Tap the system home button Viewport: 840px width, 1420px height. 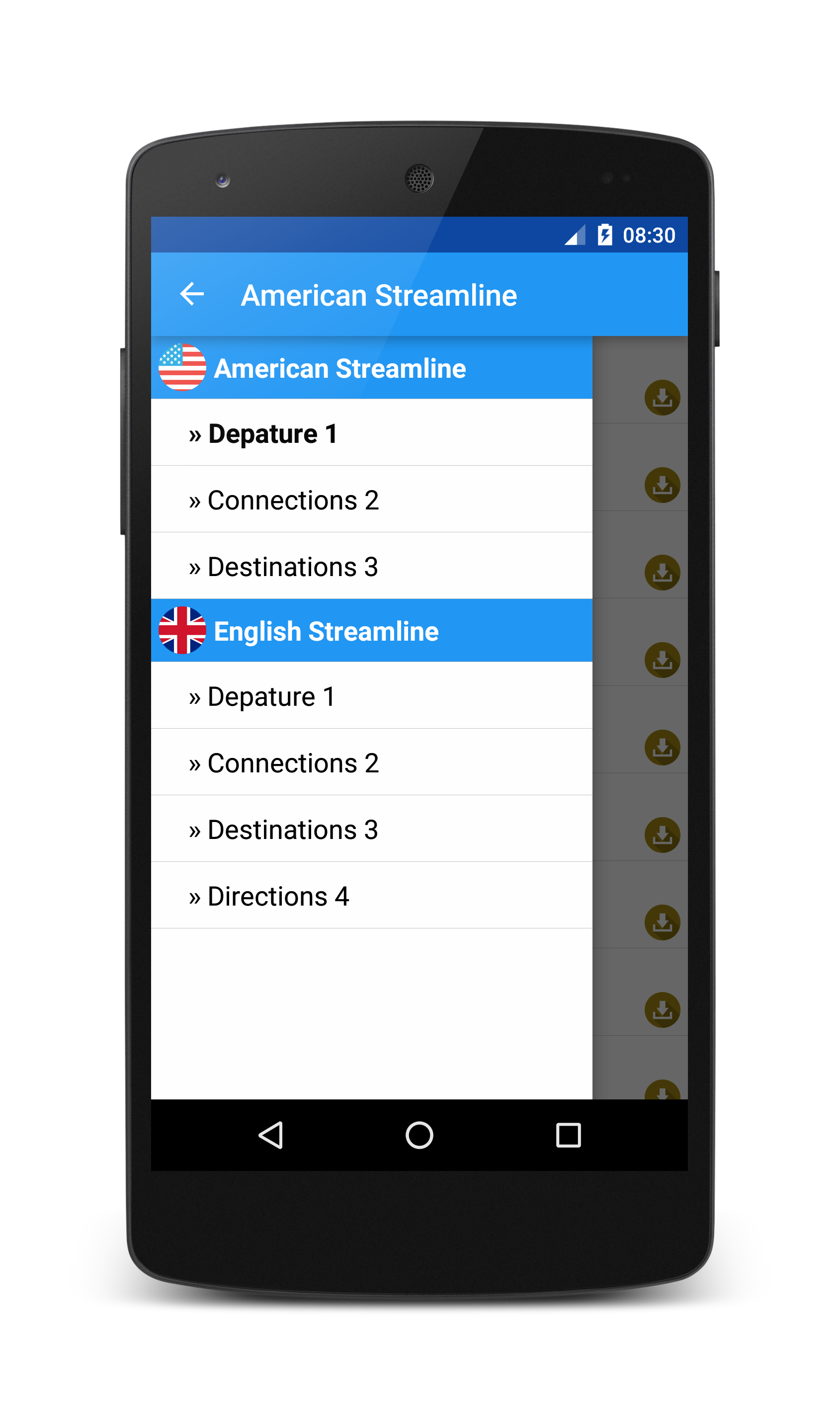coord(420,1135)
